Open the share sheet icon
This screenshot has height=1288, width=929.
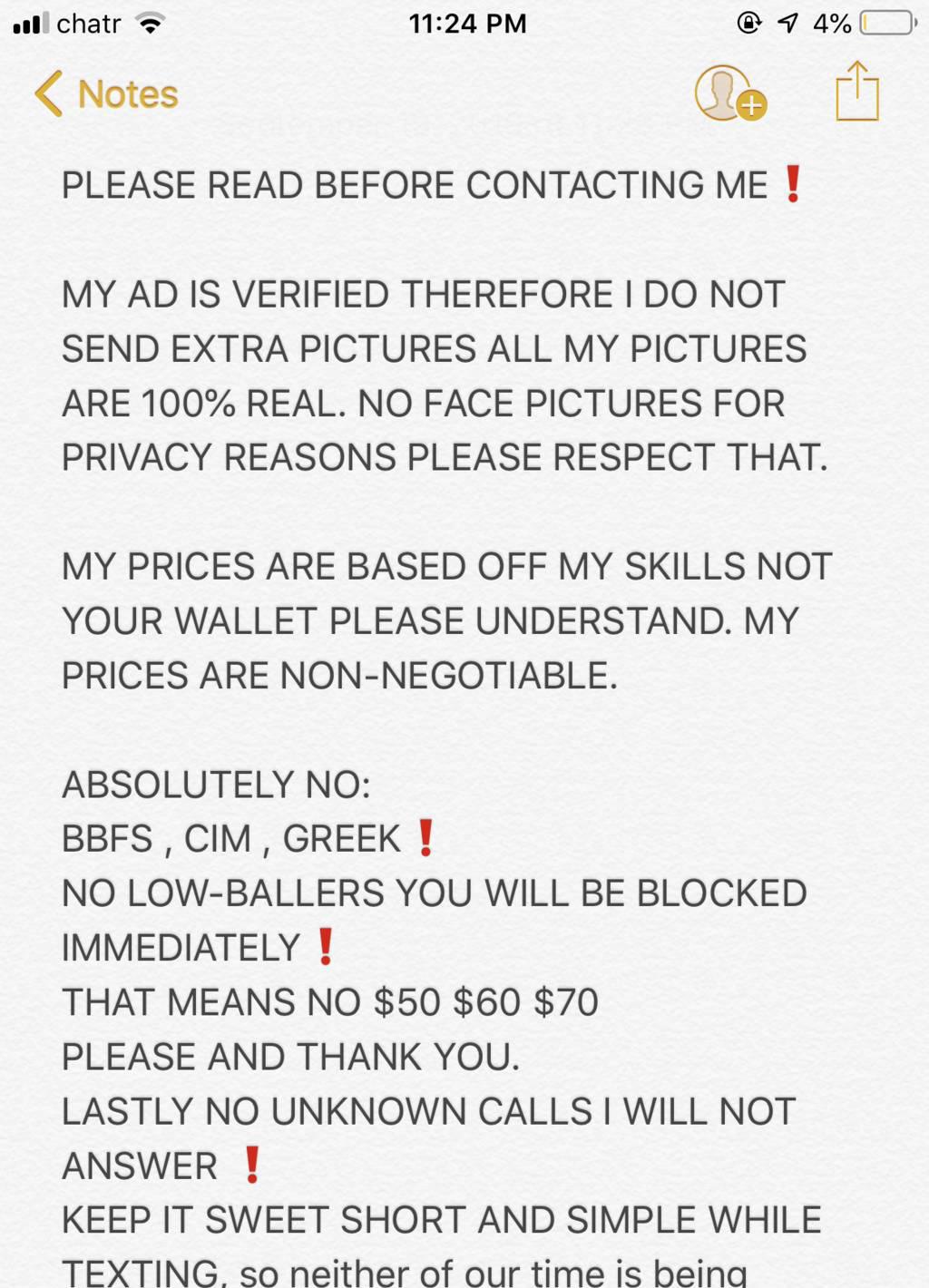click(856, 92)
